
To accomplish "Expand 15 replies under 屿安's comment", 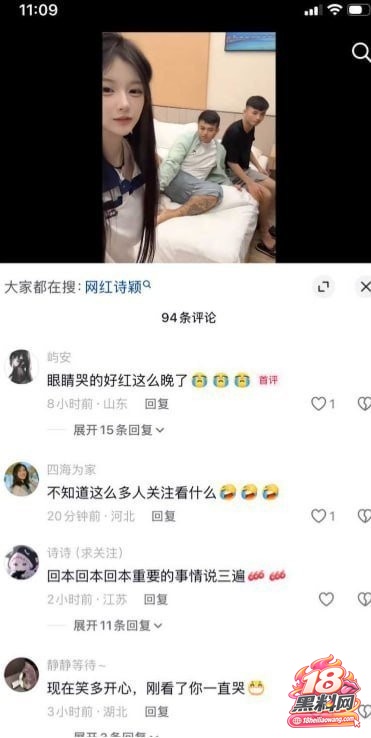I will tap(119, 430).
